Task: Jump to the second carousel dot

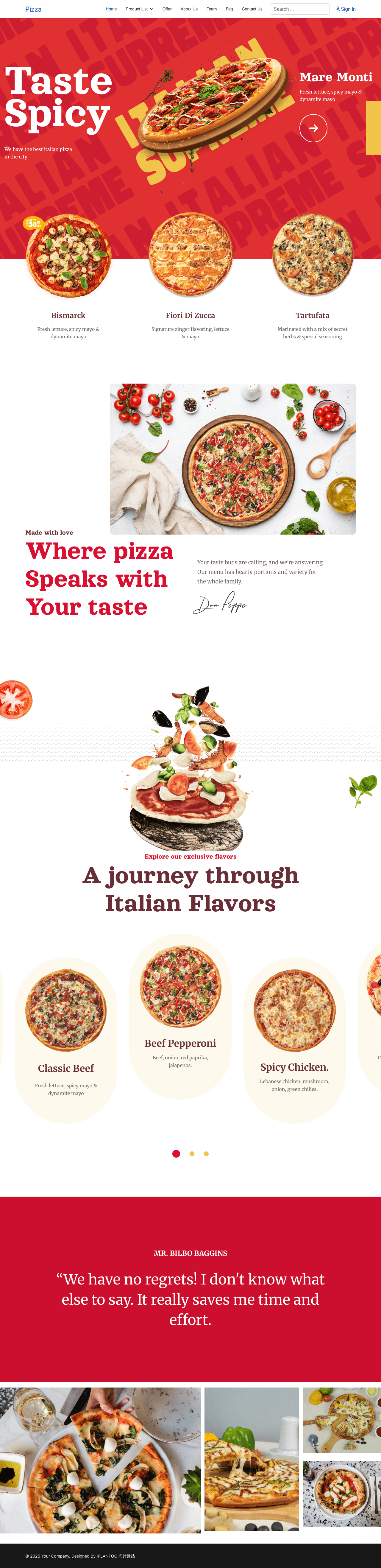Action: (192, 1153)
